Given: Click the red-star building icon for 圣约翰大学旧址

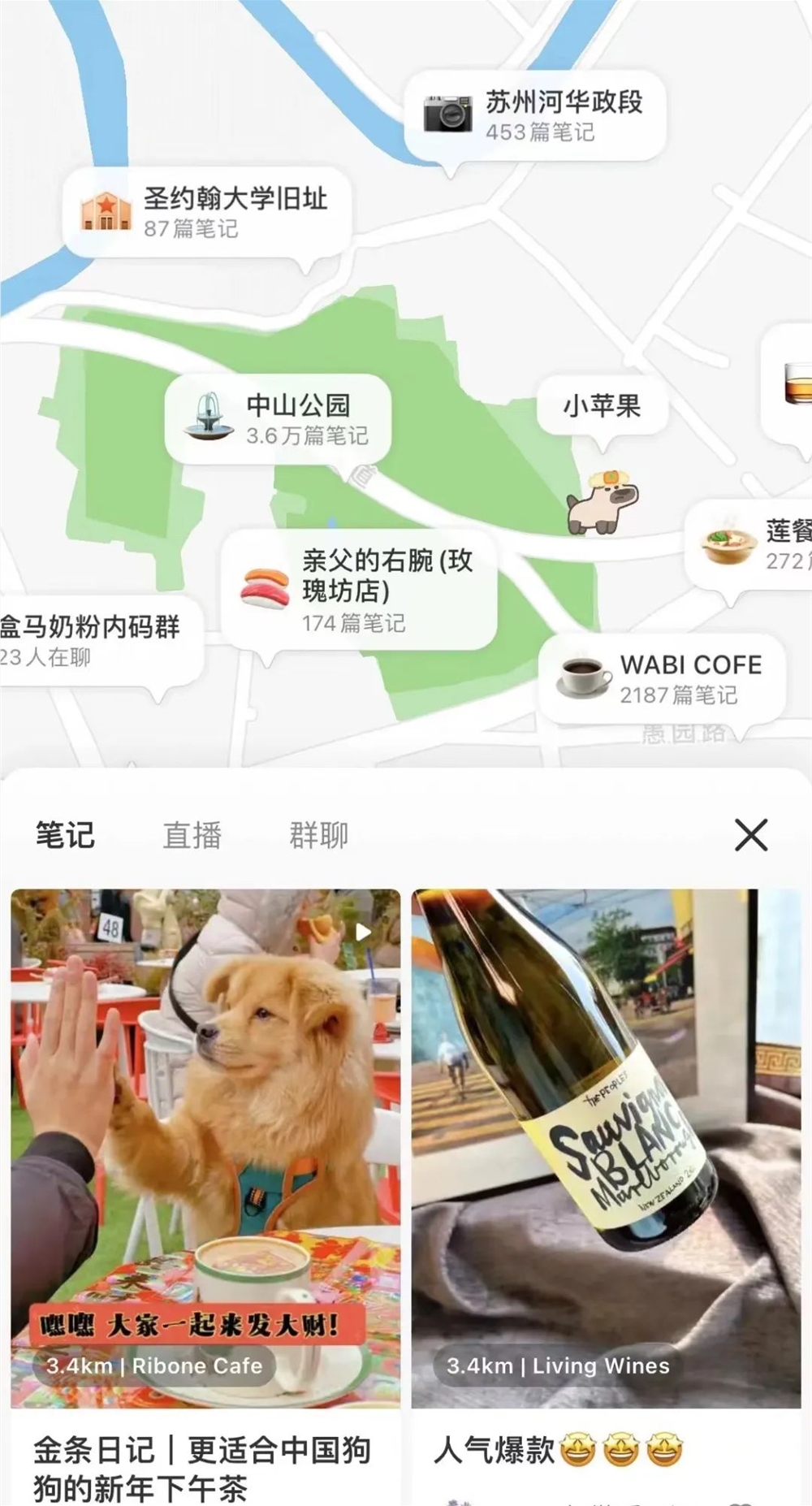Looking at the screenshot, I should (x=106, y=212).
